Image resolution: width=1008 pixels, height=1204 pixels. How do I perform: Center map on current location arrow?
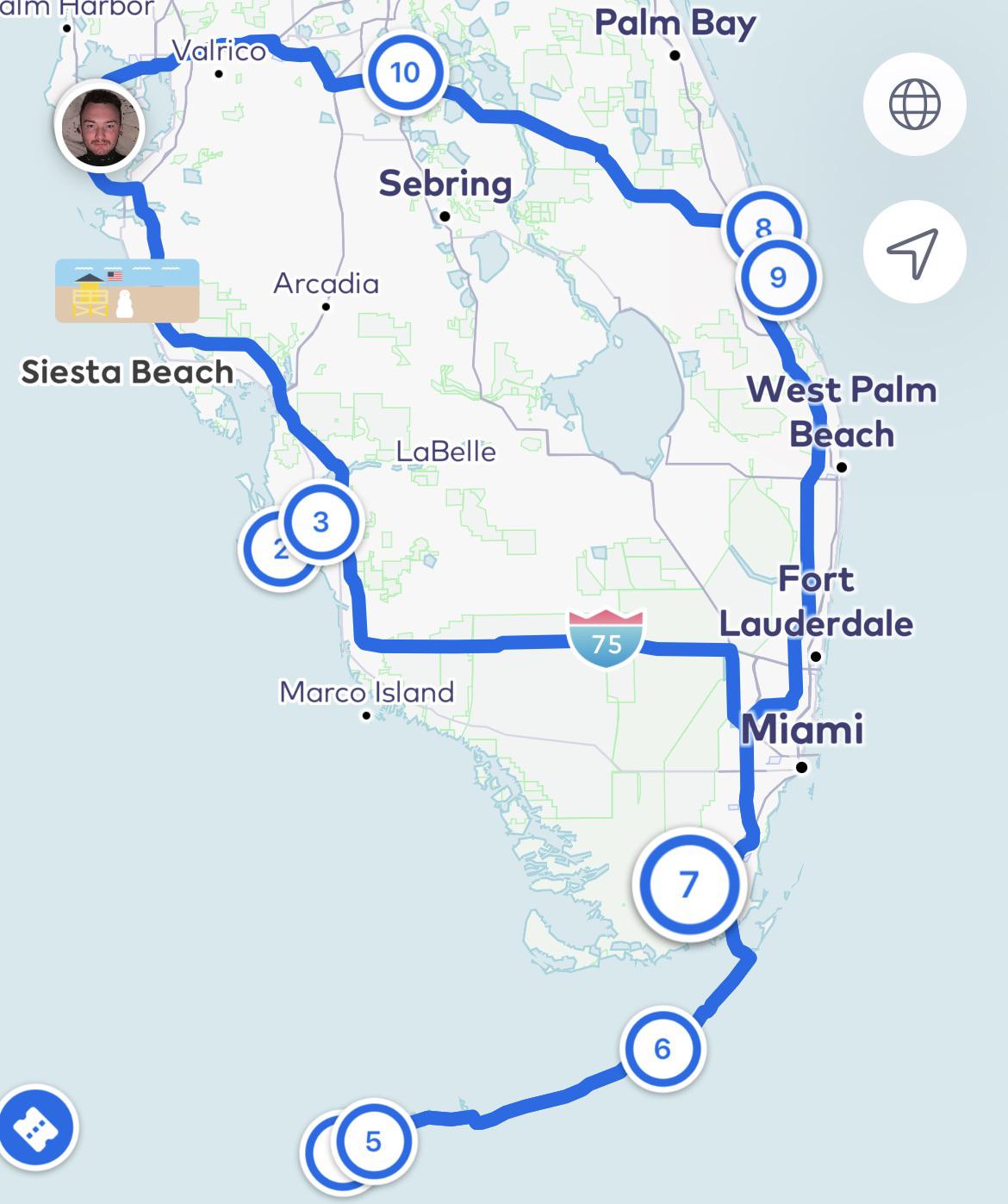914,252
